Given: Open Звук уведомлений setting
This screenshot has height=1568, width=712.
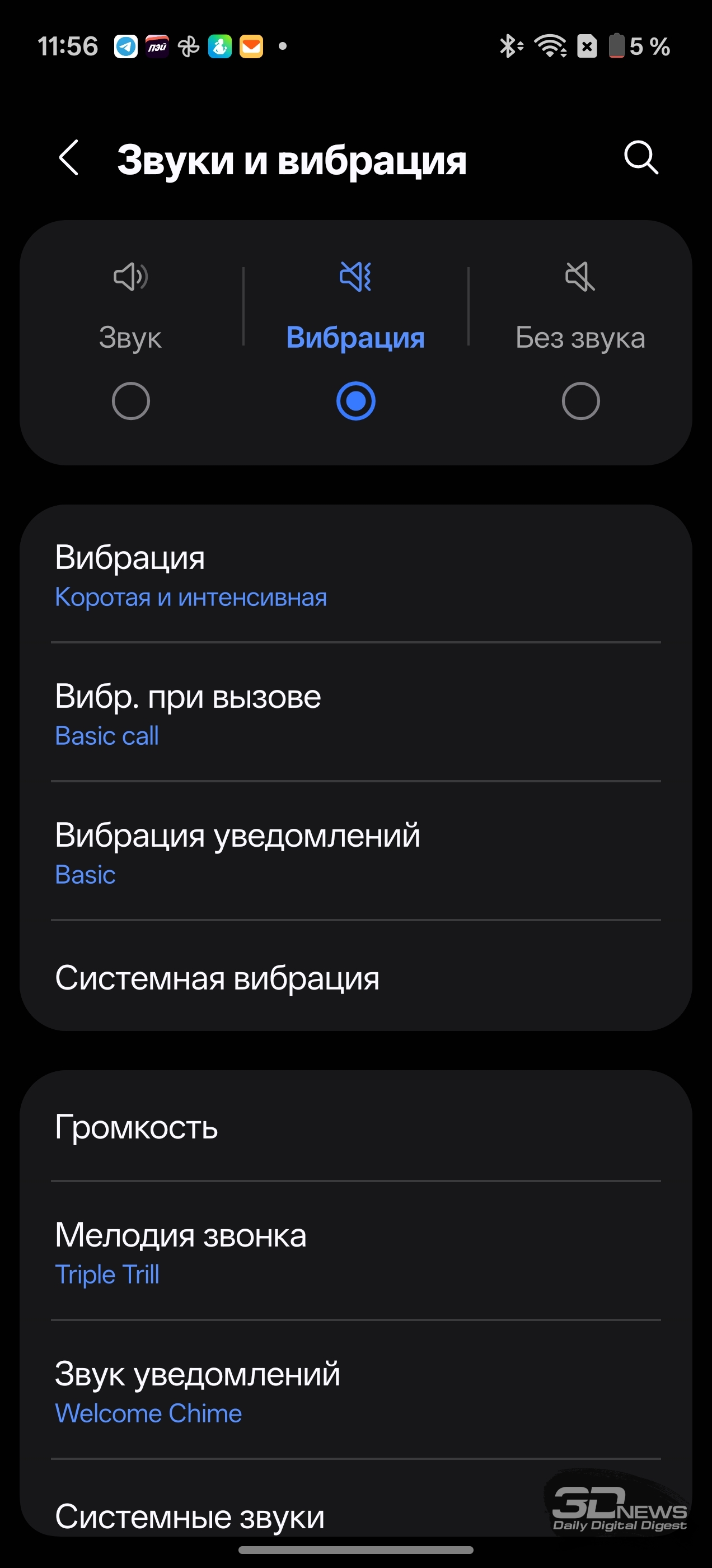Looking at the screenshot, I should click(355, 1391).
